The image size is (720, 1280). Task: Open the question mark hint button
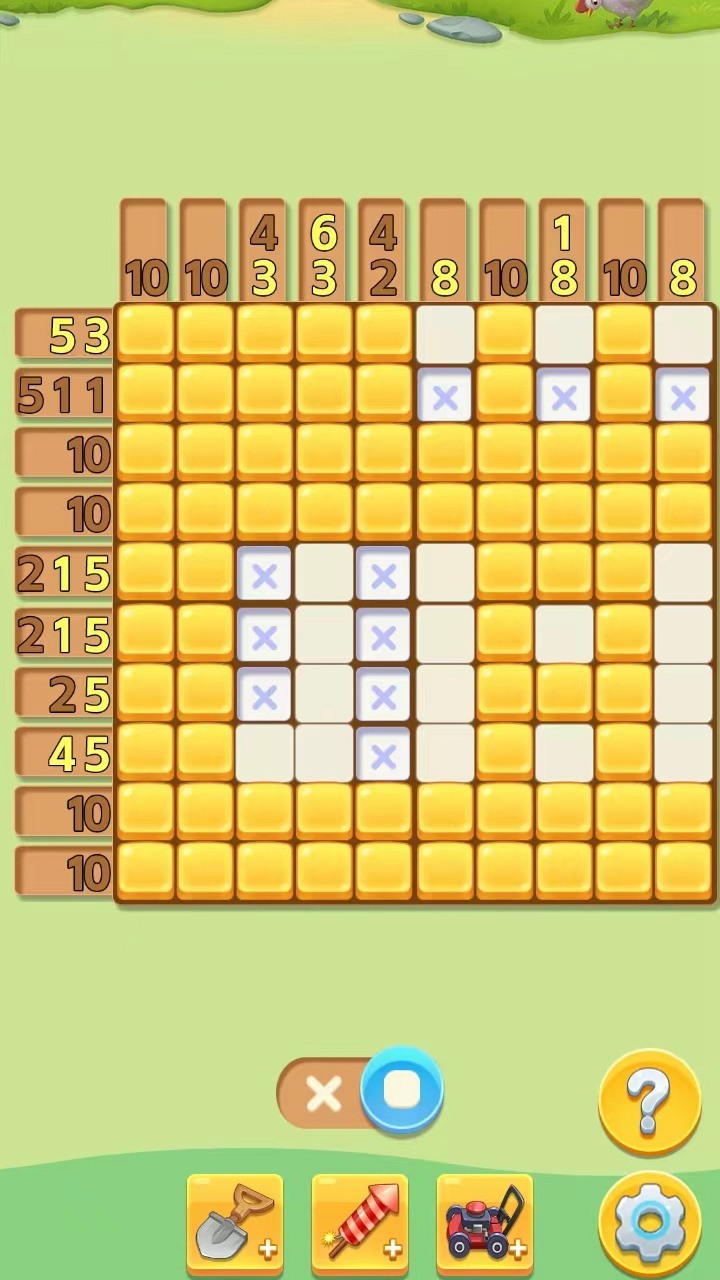click(649, 1101)
